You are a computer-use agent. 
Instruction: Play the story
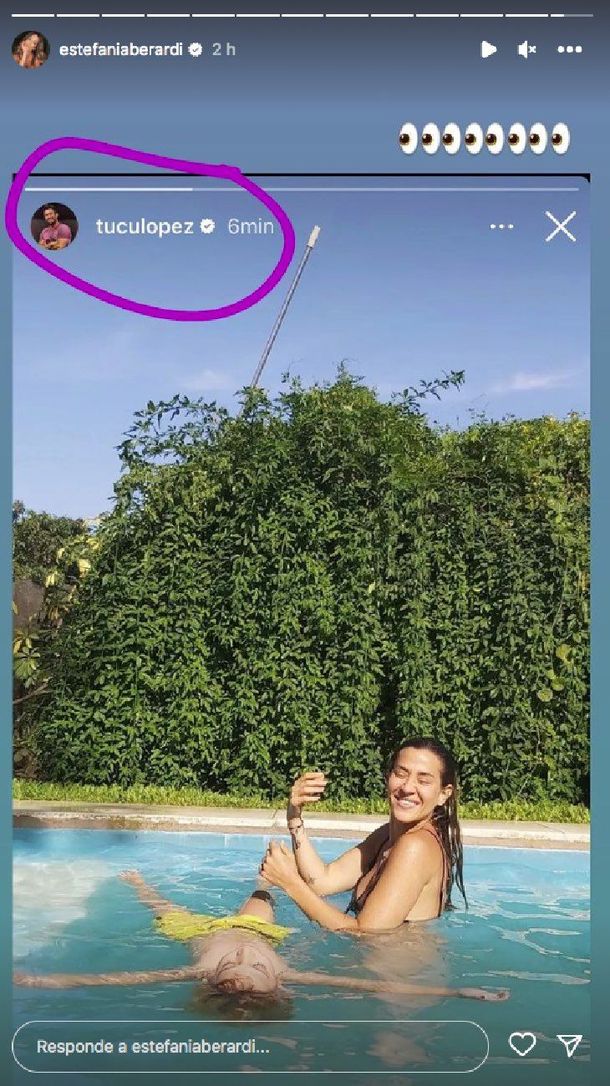tap(487, 49)
